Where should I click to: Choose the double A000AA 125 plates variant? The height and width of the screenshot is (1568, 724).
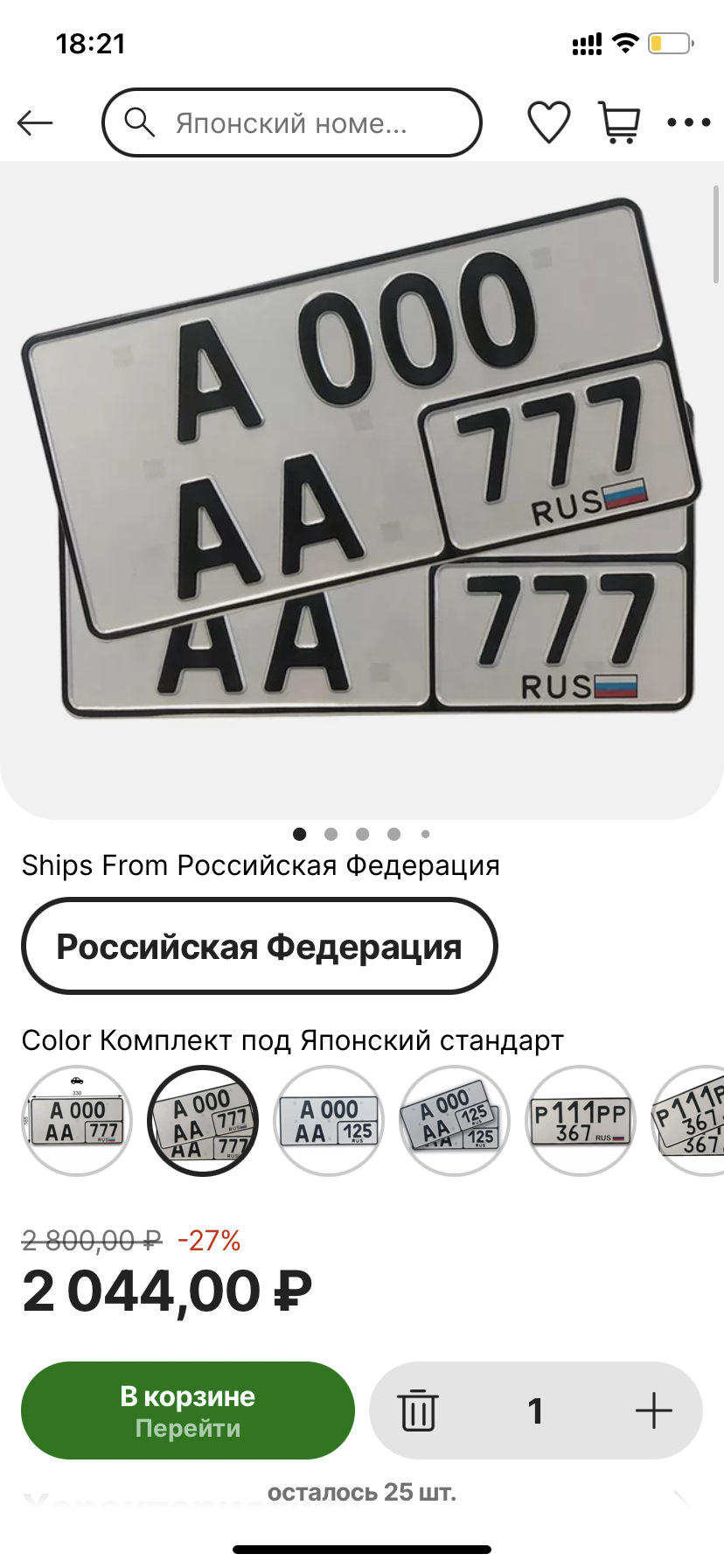pyautogui.click(x=455, y=1121)
